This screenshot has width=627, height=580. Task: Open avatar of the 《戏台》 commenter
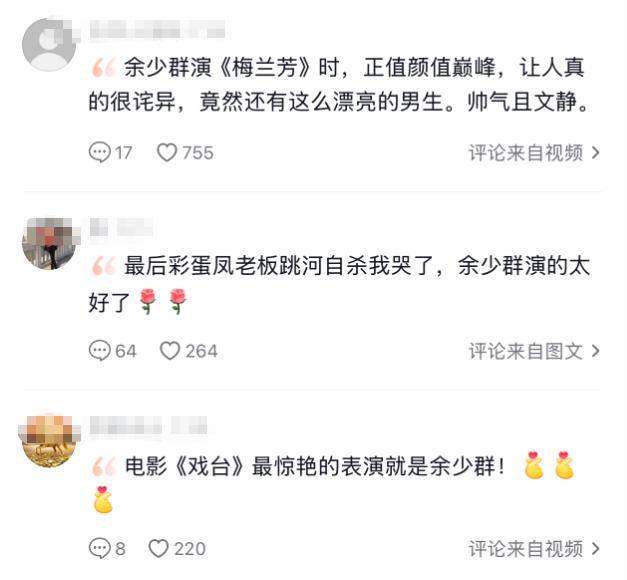[49, 441]
